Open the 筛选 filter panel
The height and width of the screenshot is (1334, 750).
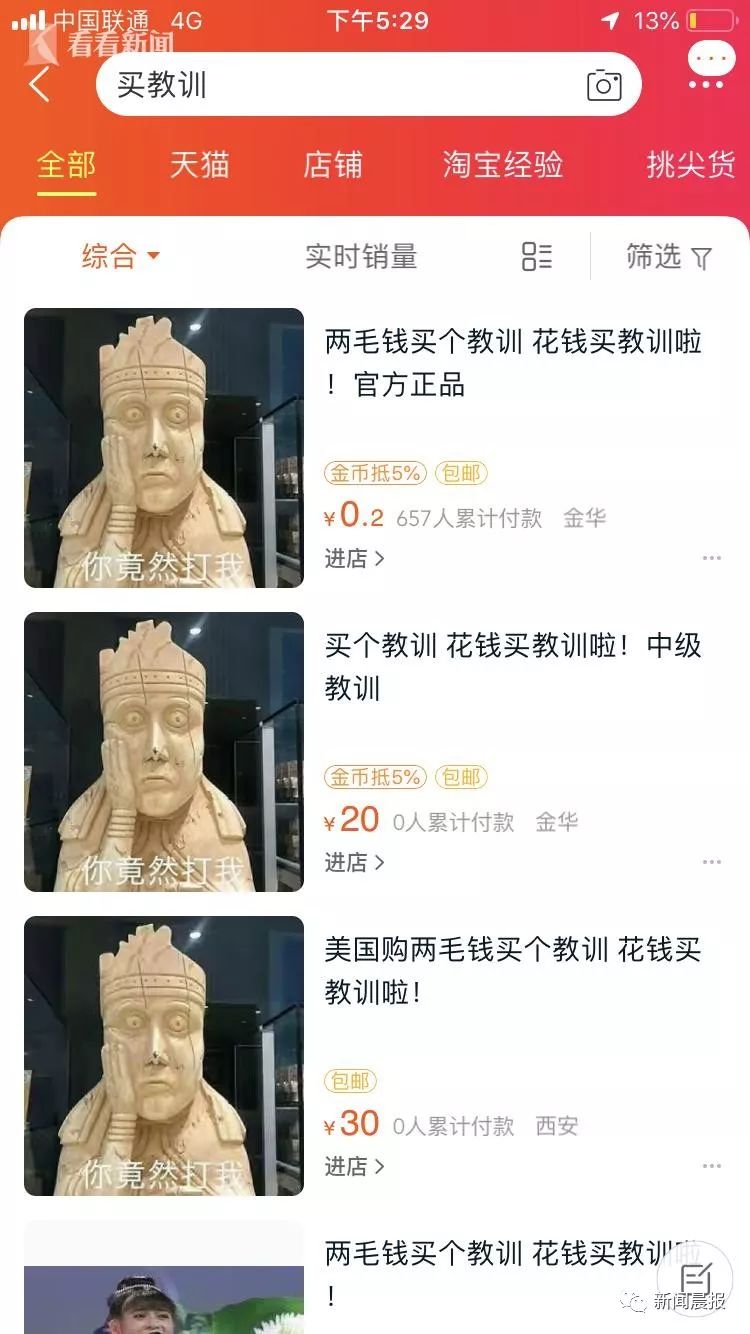668,257
